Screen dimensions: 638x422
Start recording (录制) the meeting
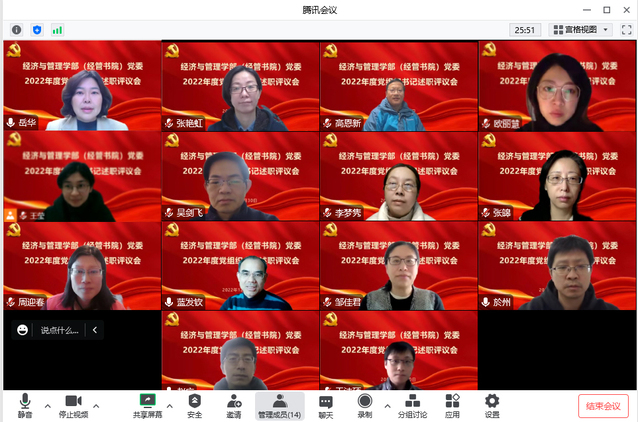tap(364, 404)
